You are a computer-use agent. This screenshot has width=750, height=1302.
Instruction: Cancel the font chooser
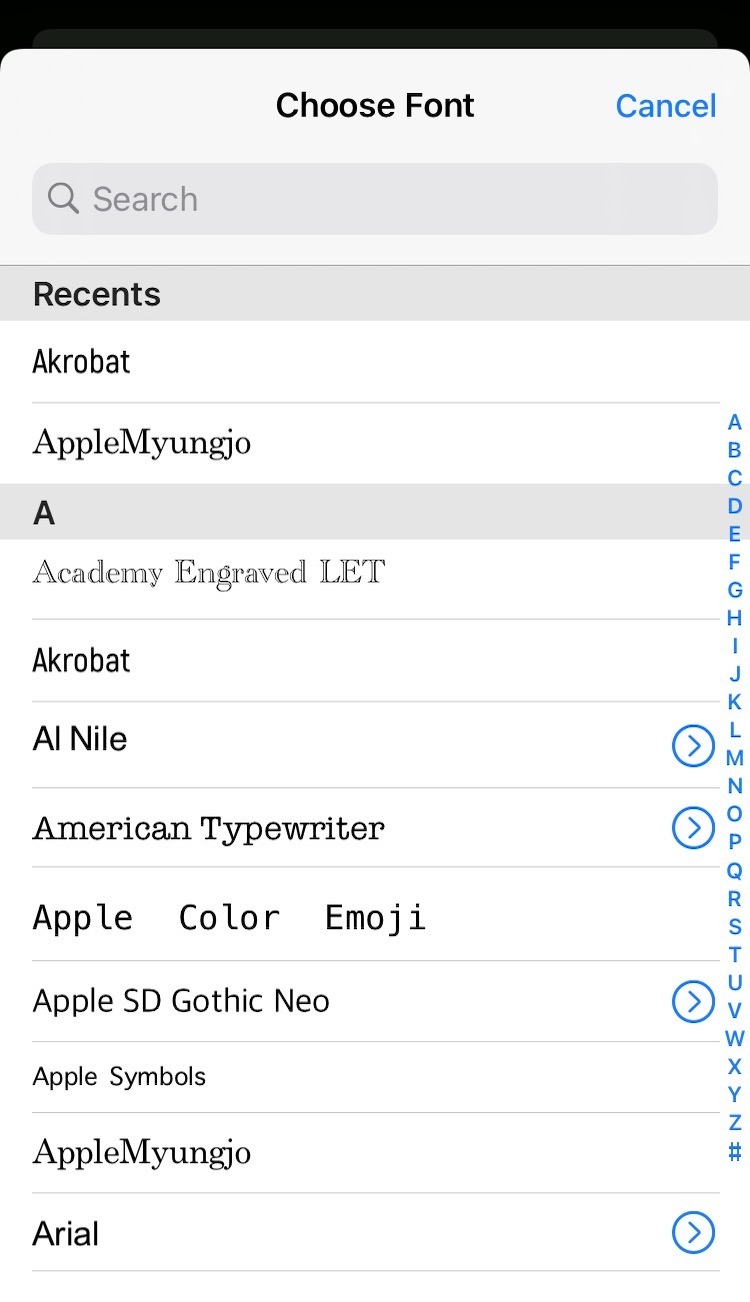click(x=665, y=106)
